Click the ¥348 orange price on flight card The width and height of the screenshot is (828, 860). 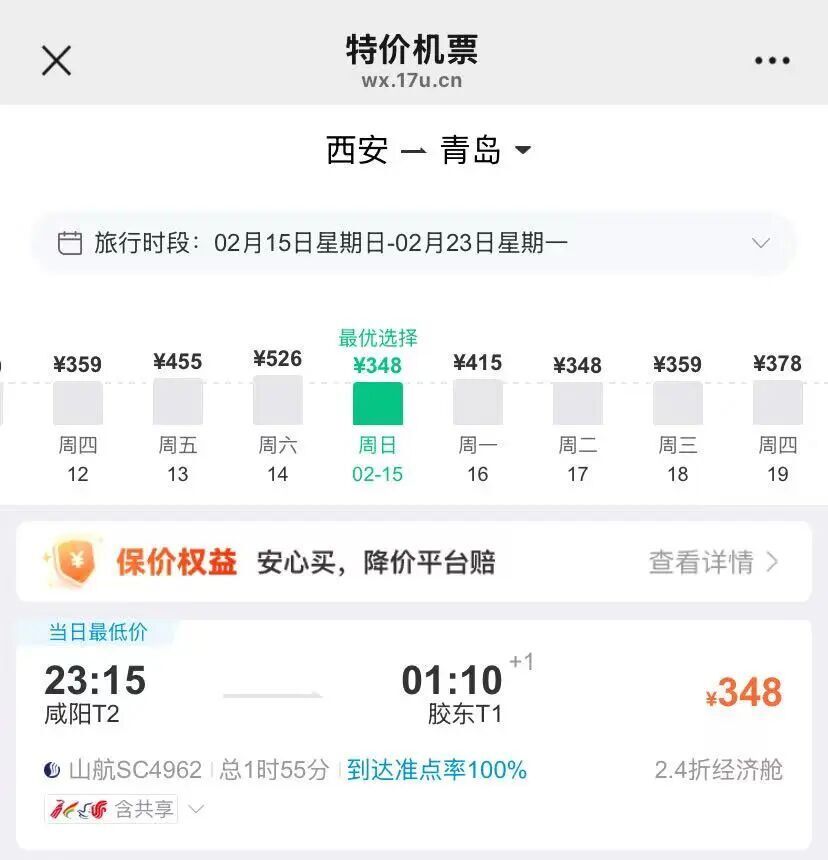point(744,692)
